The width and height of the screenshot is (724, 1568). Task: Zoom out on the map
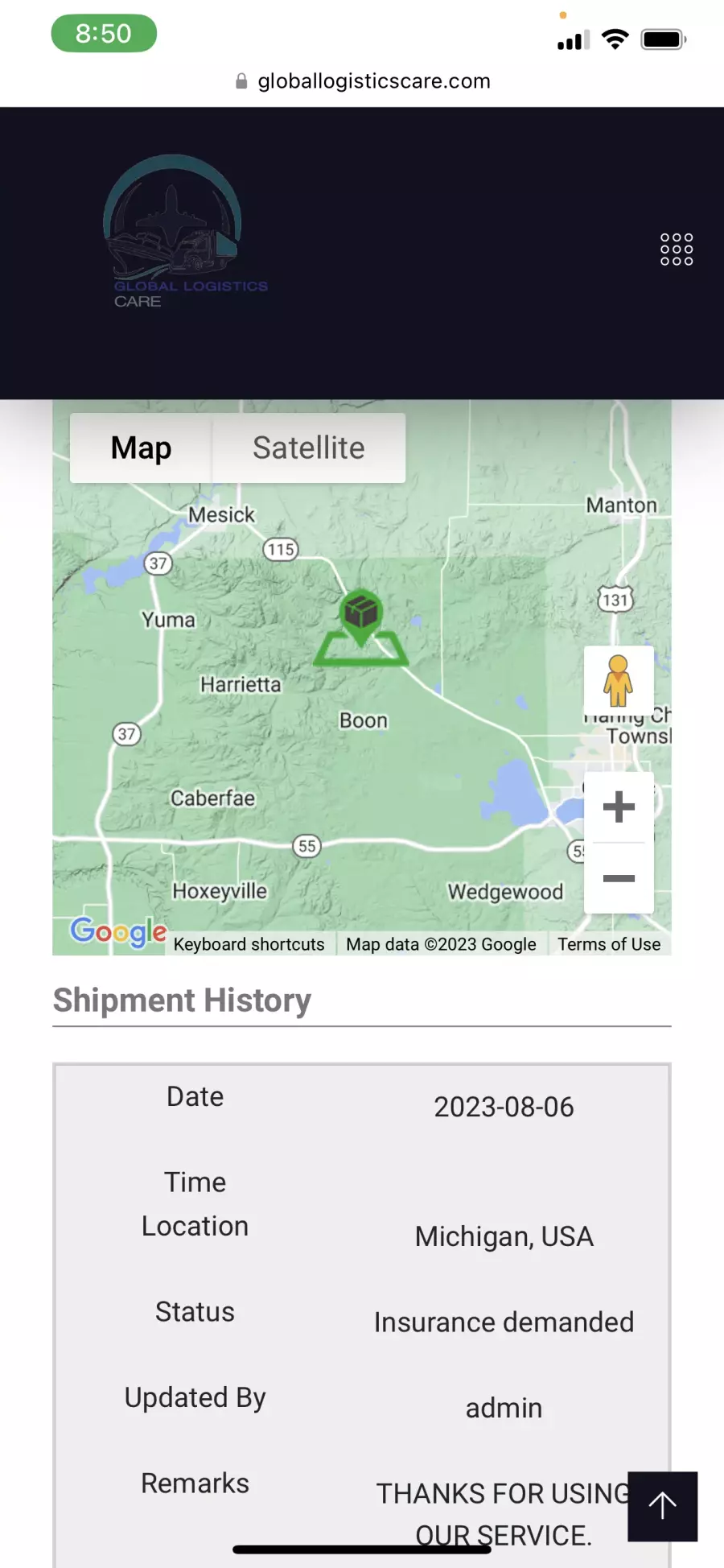click(x=619, y=878)
